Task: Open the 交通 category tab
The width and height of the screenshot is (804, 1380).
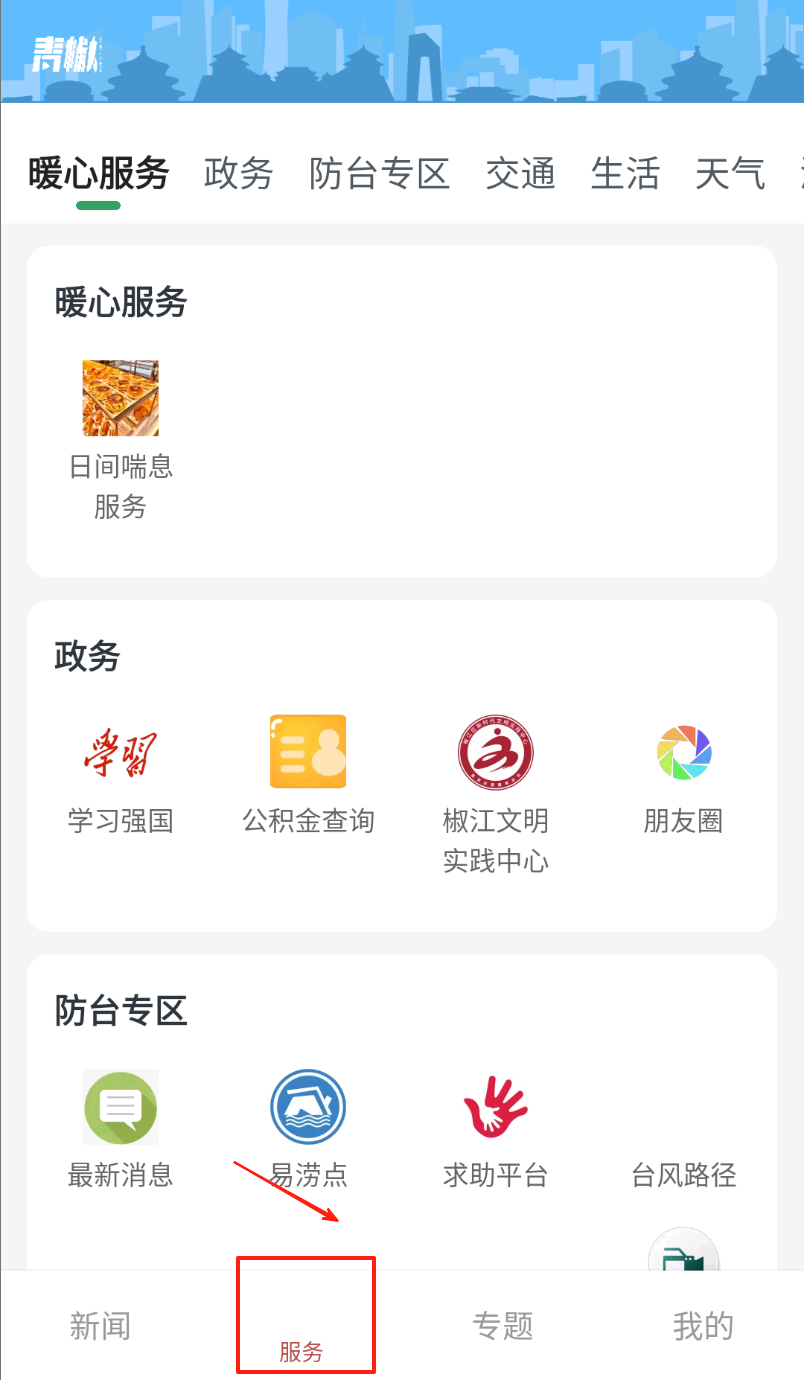Action: (x=520, y=174)
